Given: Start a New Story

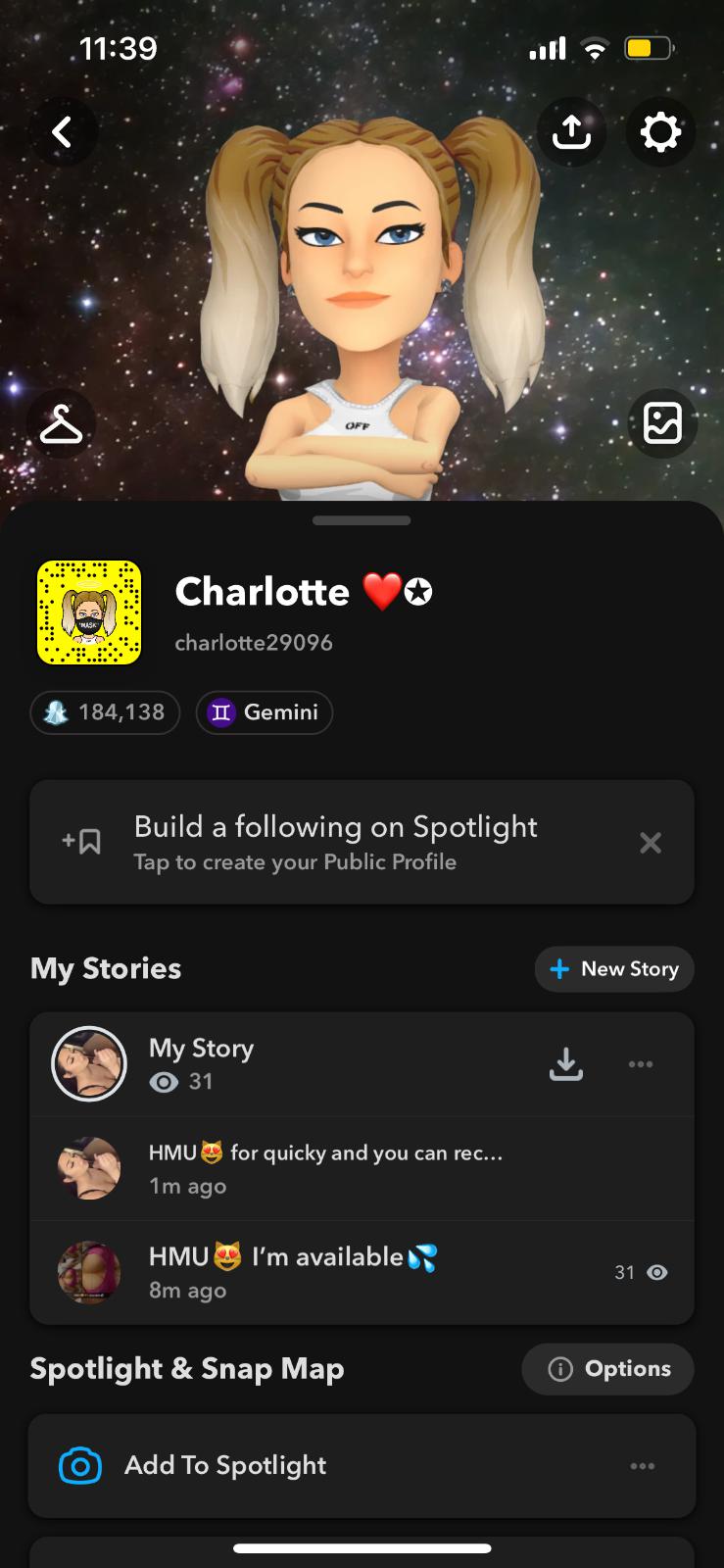Looking at the screenshot, I should point(614,969).
